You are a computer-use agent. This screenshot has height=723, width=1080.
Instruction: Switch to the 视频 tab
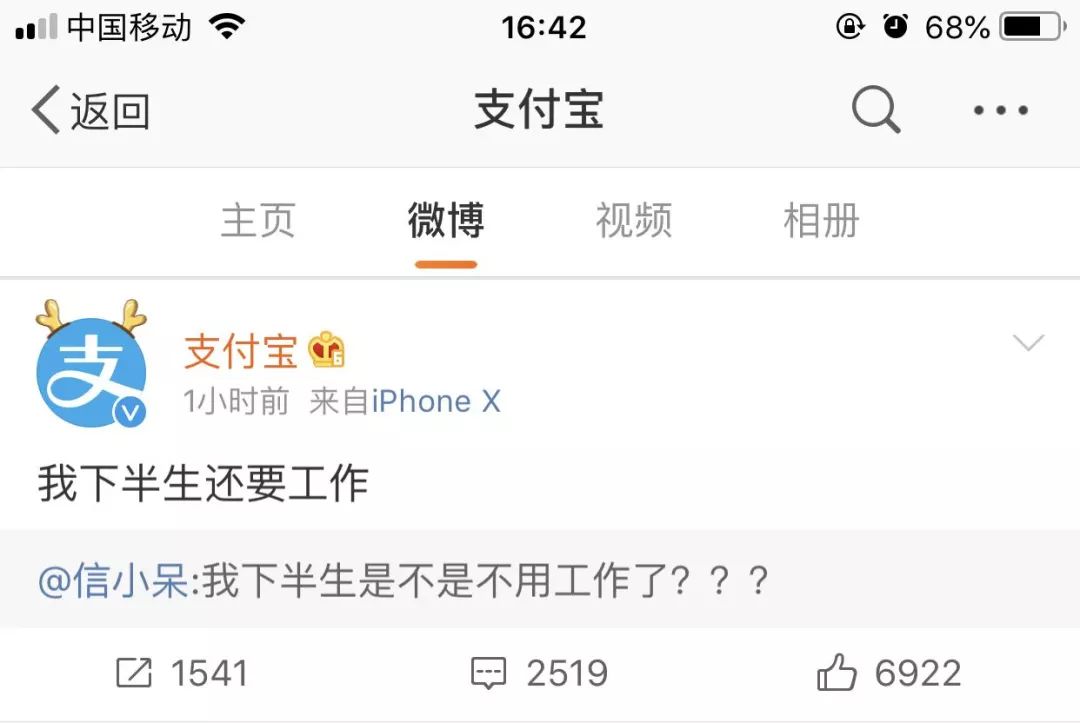pyautogui.click(x=634, y=220)
